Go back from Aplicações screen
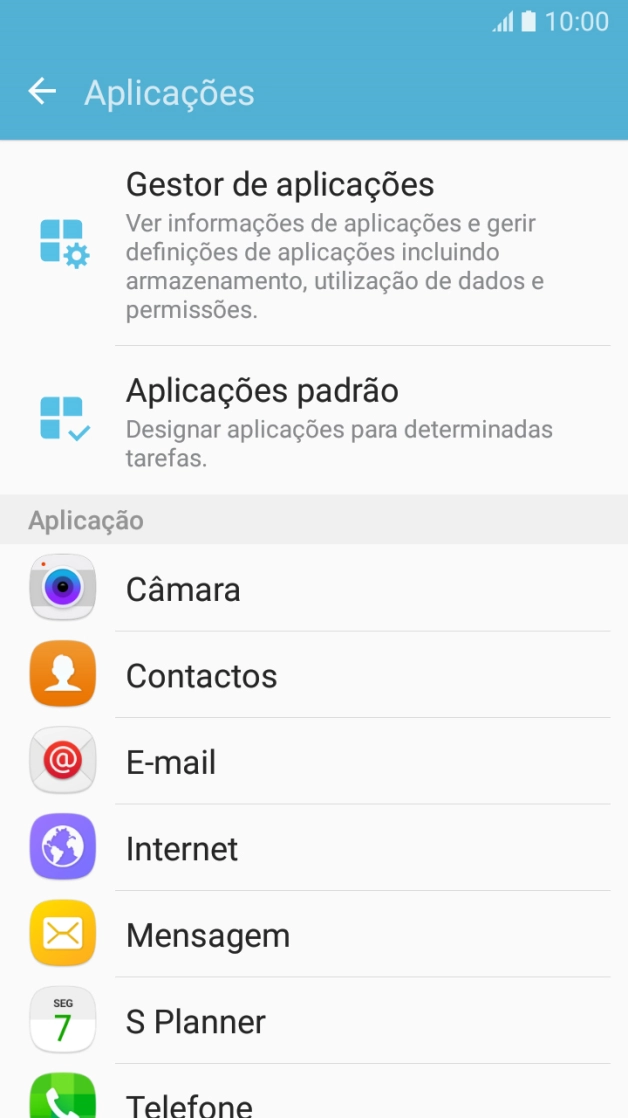 click(42, 92)
